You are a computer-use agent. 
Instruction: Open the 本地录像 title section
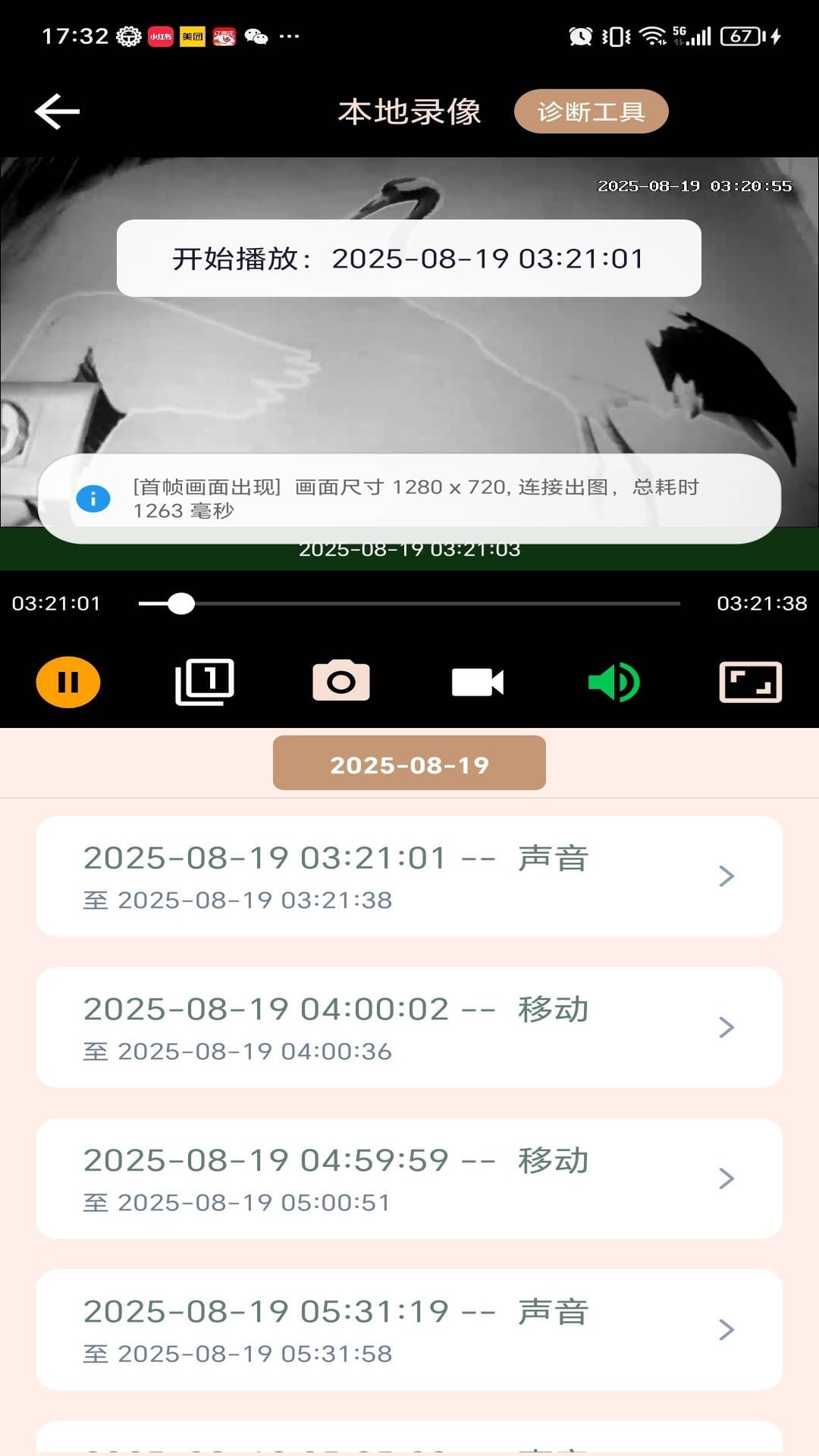tap(409, 112)
